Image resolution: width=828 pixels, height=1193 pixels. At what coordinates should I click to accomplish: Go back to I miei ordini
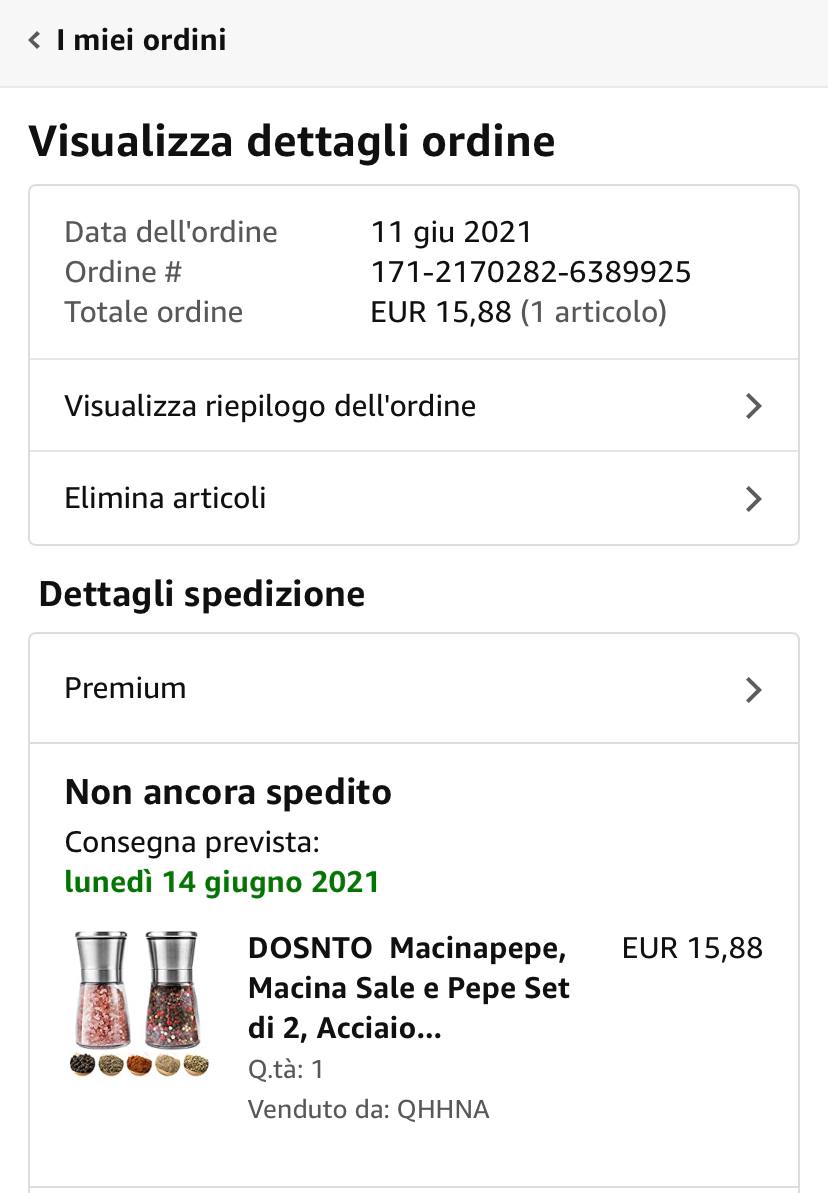[127, 41]
